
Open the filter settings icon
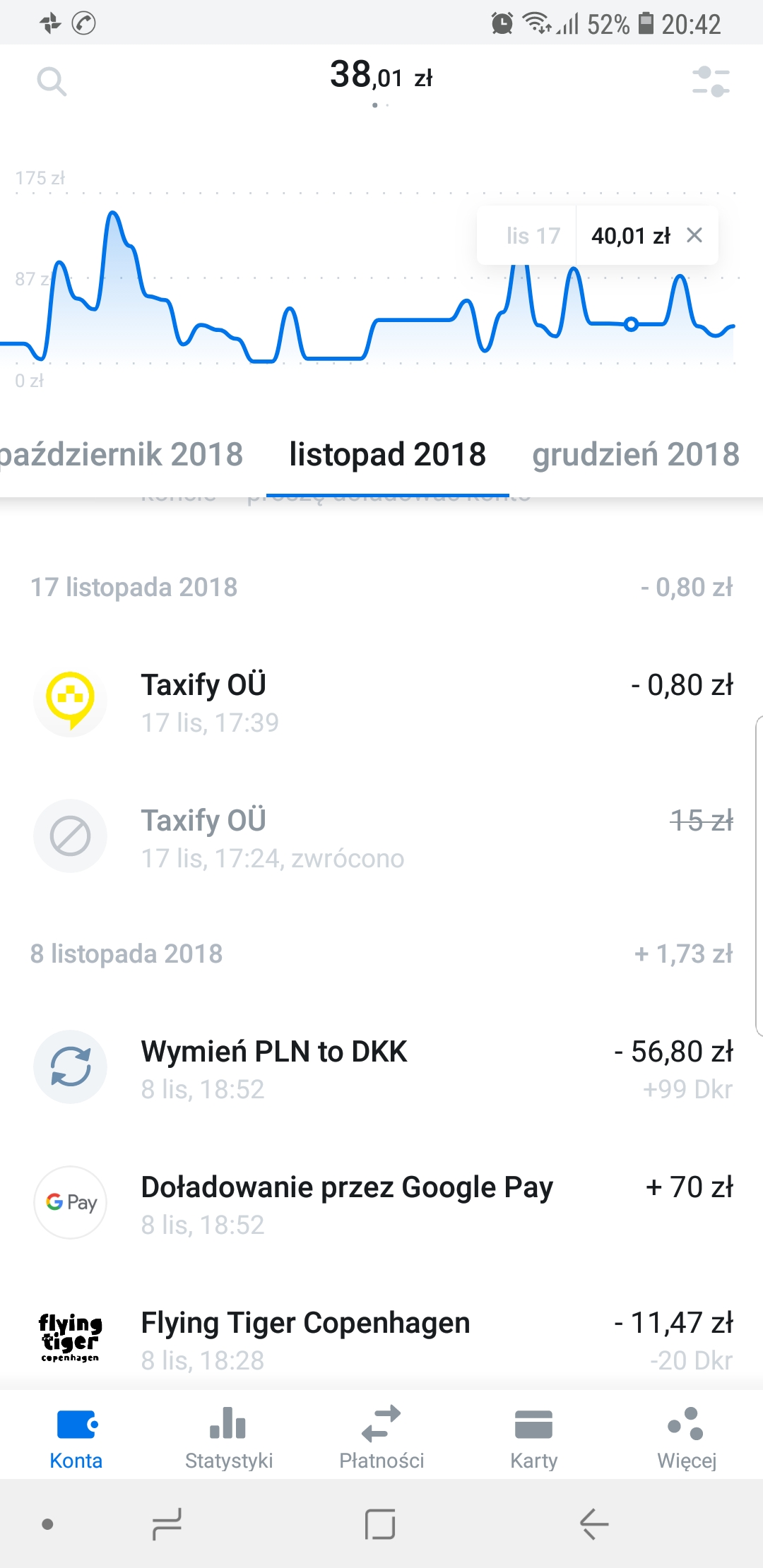click(710, 82)
